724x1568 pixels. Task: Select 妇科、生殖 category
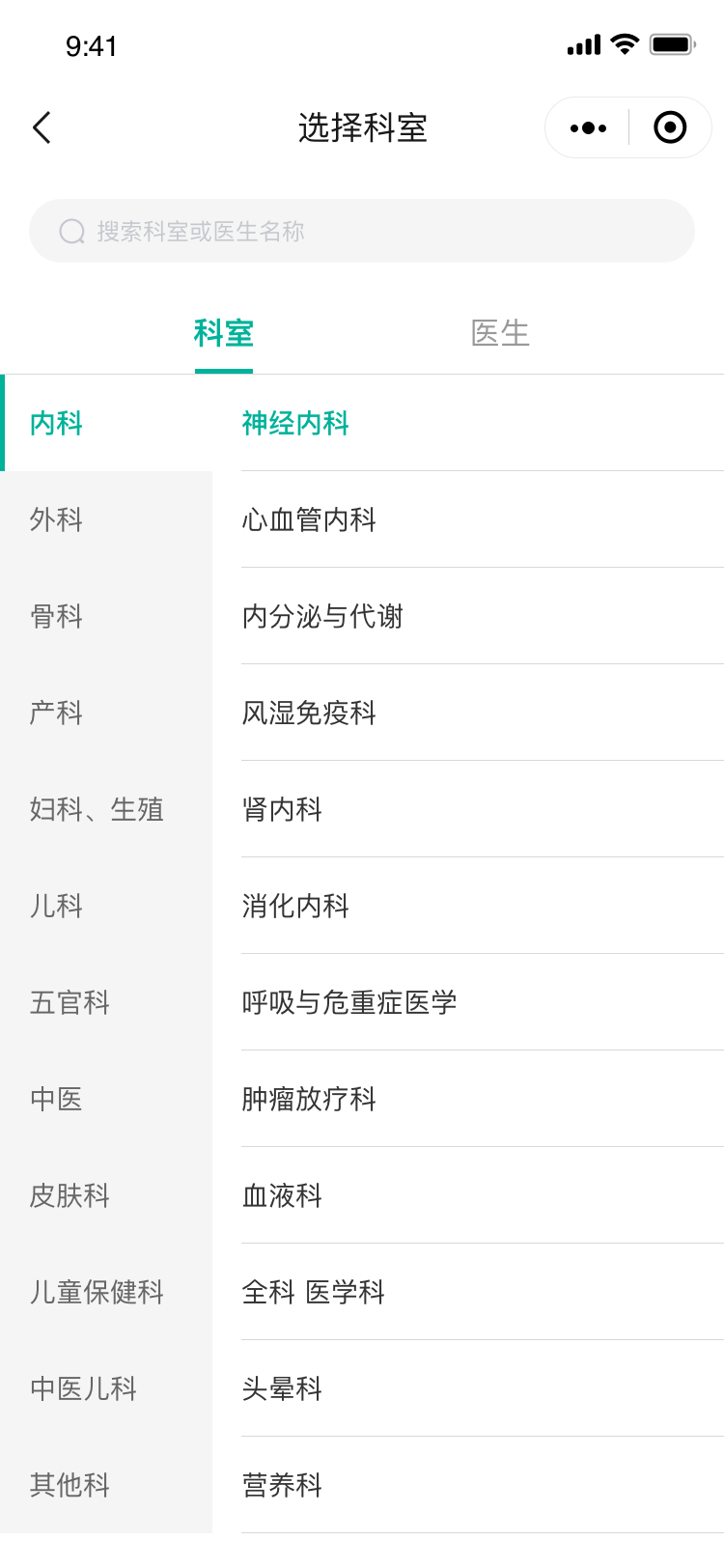click(97, 809)
